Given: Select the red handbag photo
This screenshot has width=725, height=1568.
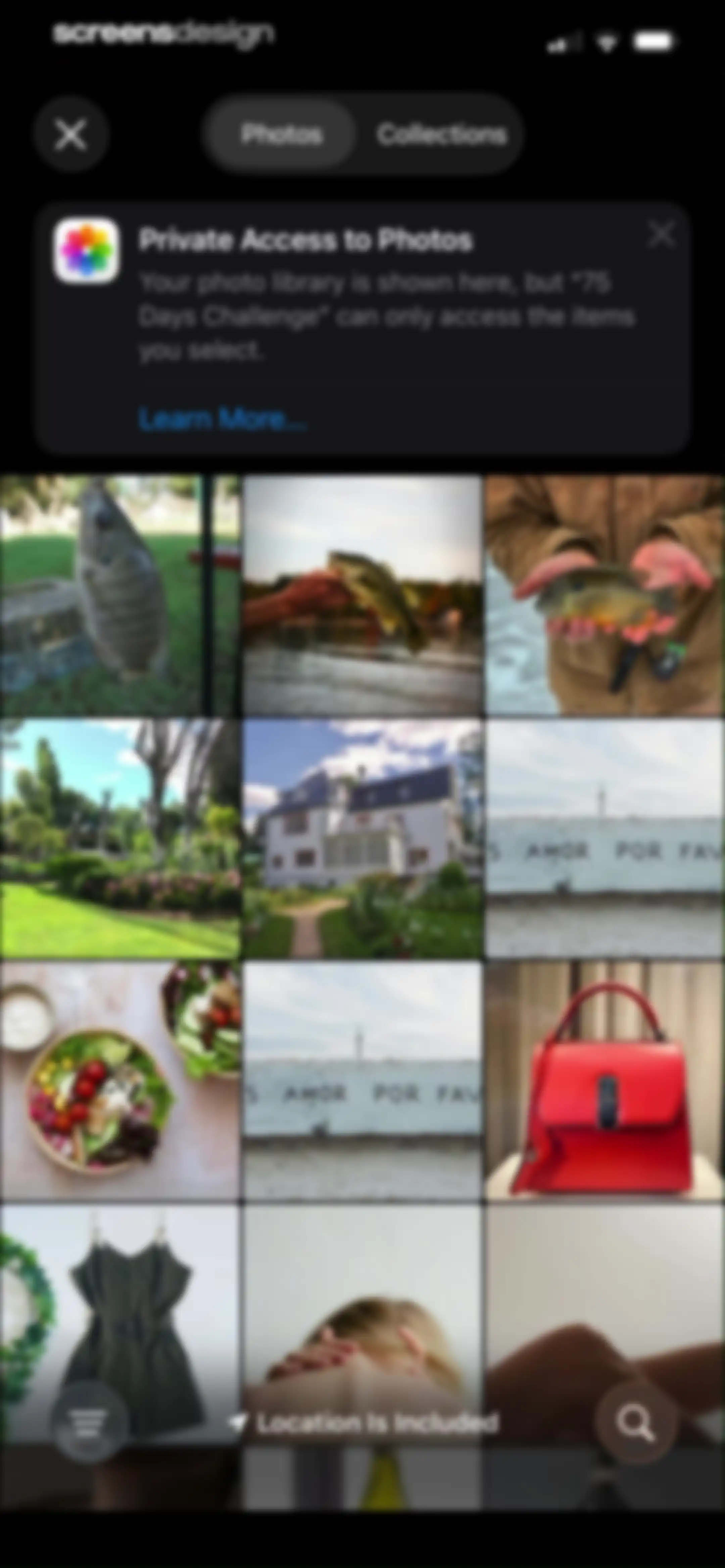Looking at the screenshot, I should coord(605,1081).
